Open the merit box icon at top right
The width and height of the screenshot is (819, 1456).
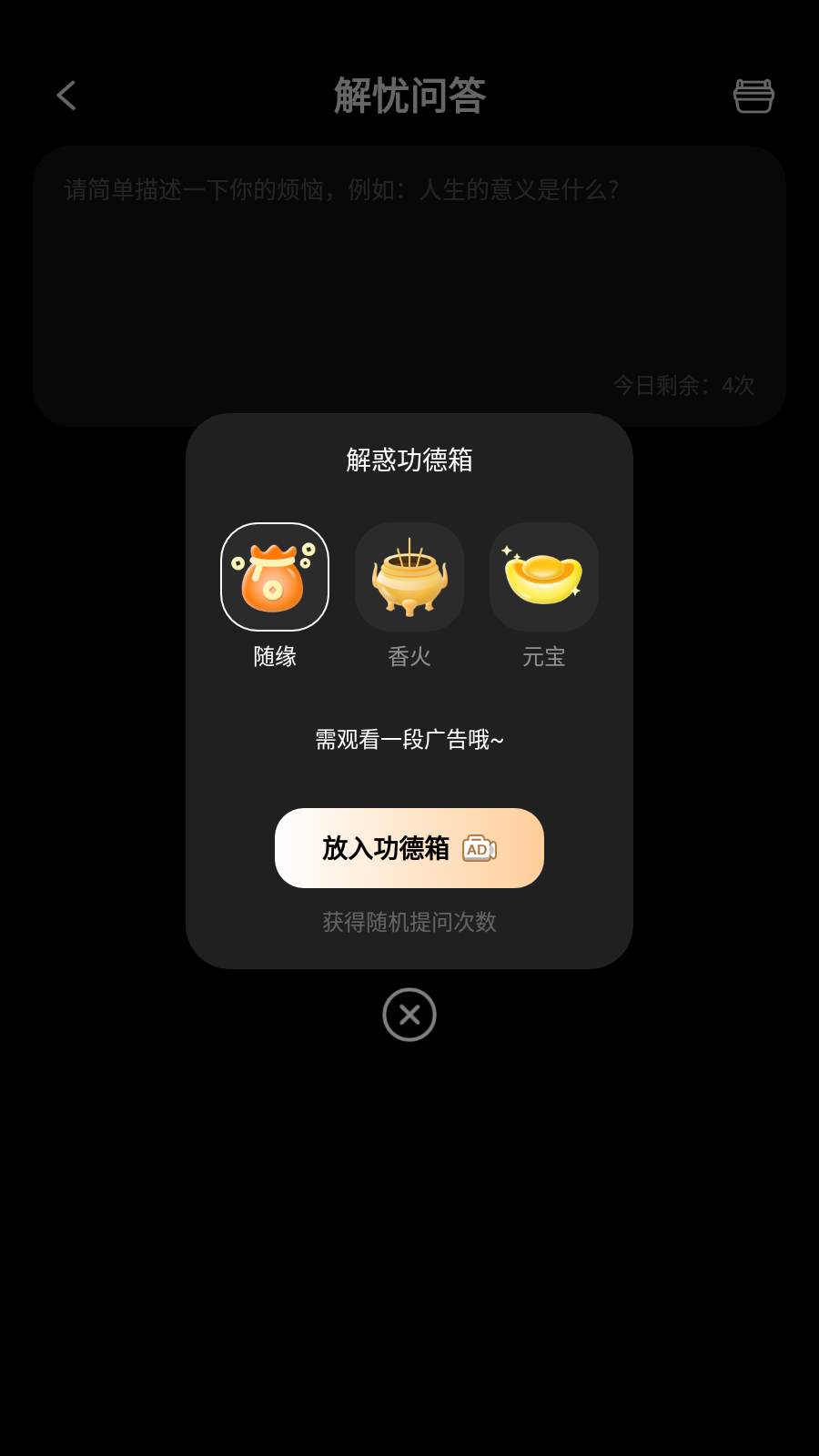pos(753,95)
